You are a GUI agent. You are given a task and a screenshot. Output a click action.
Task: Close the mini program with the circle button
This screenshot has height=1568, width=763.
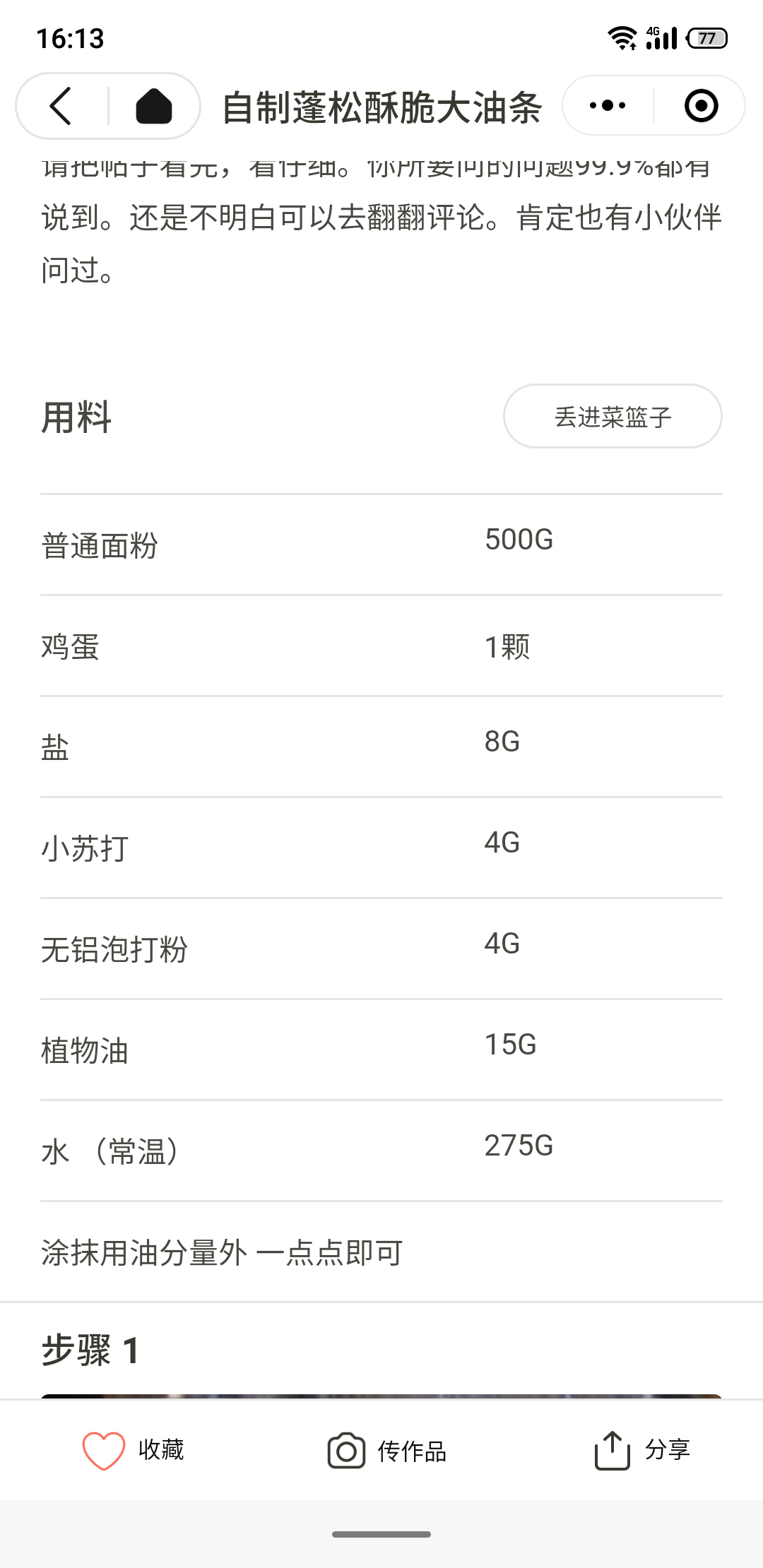click(701, 106)
